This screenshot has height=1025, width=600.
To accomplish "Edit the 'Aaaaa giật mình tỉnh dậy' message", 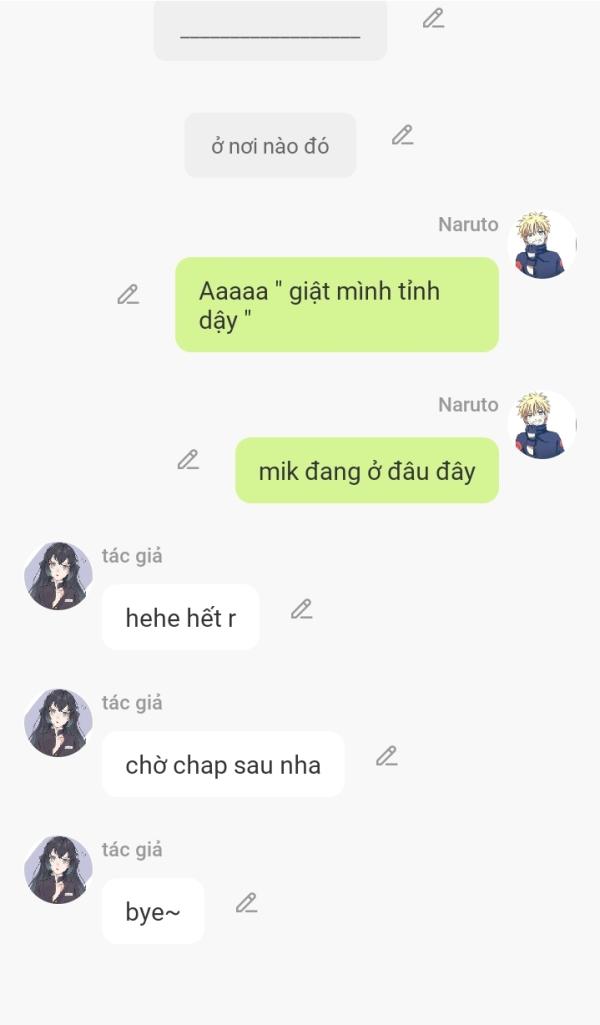I will click(x=128, y=294).
